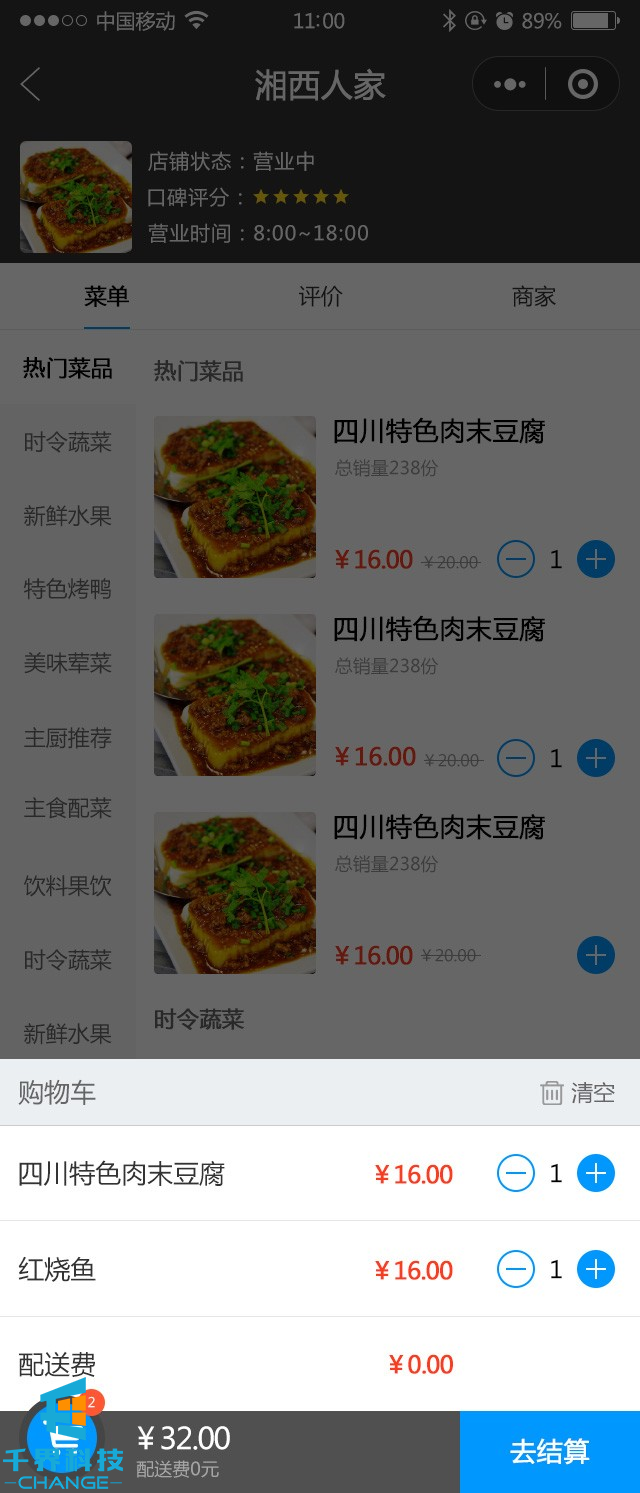The image size is (640, 1493).
Task: Open the mini-program more options menu
Action: tap(510, 85)
